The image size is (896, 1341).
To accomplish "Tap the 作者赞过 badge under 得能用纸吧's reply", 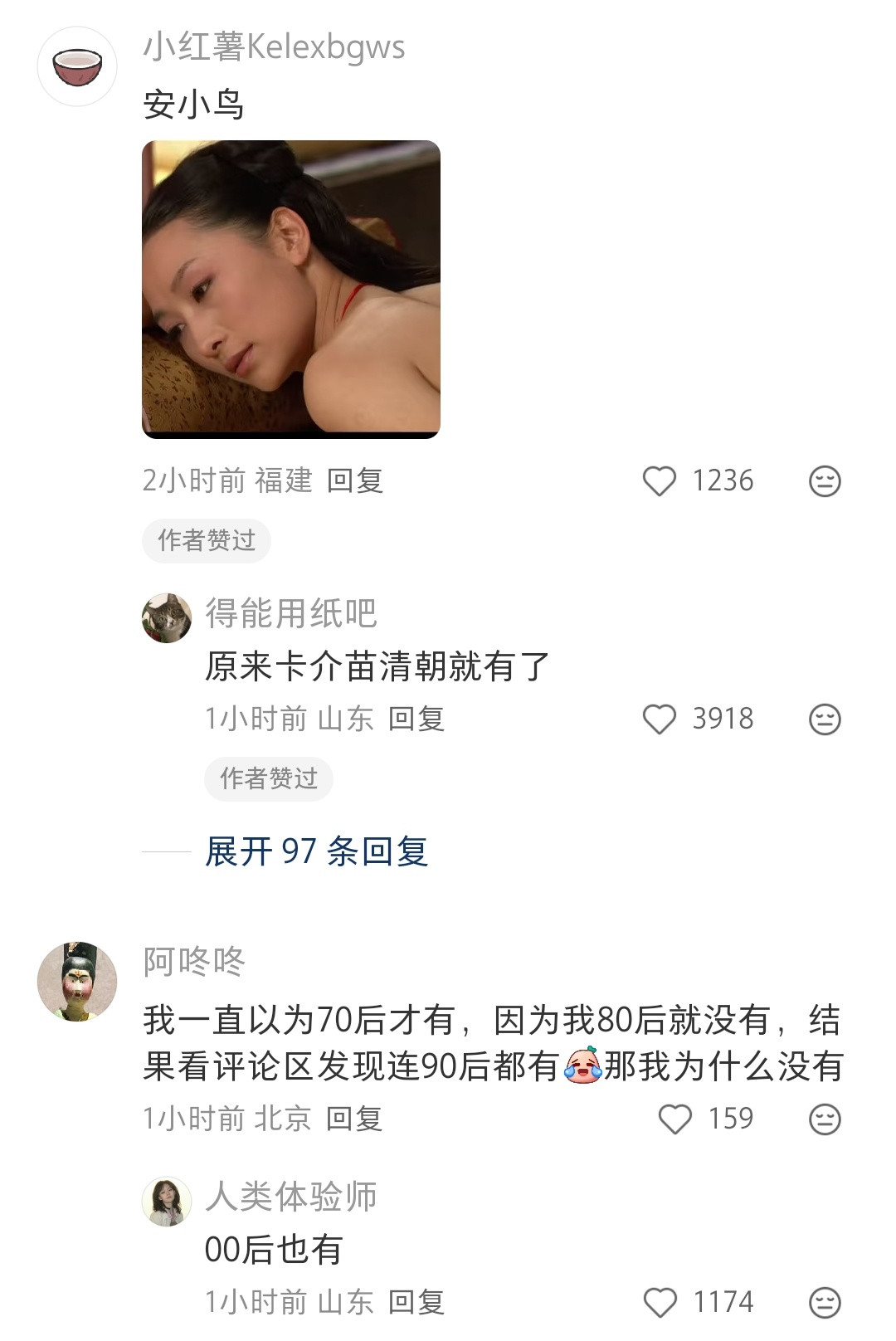I will tap(268, 778).
